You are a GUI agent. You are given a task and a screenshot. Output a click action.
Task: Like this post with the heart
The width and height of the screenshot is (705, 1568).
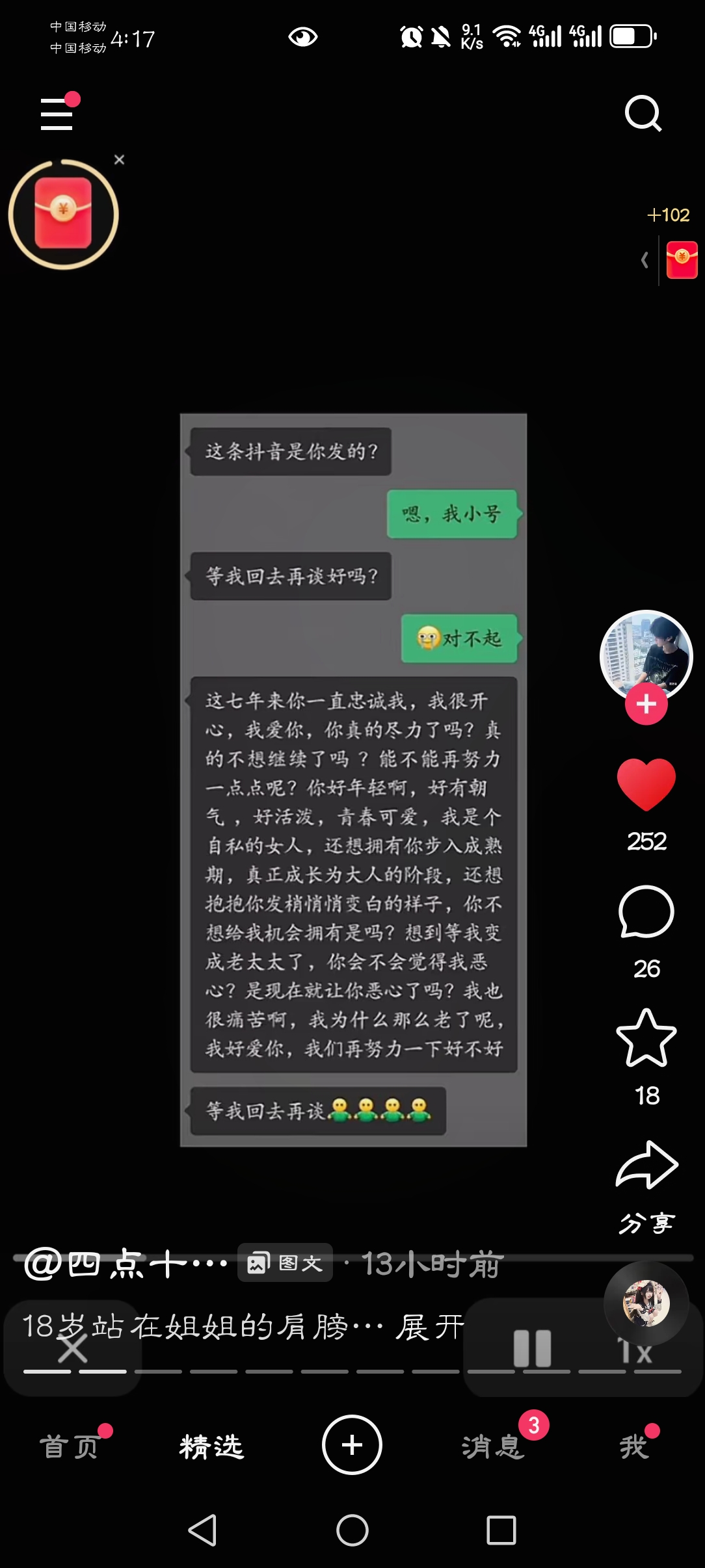646,785
